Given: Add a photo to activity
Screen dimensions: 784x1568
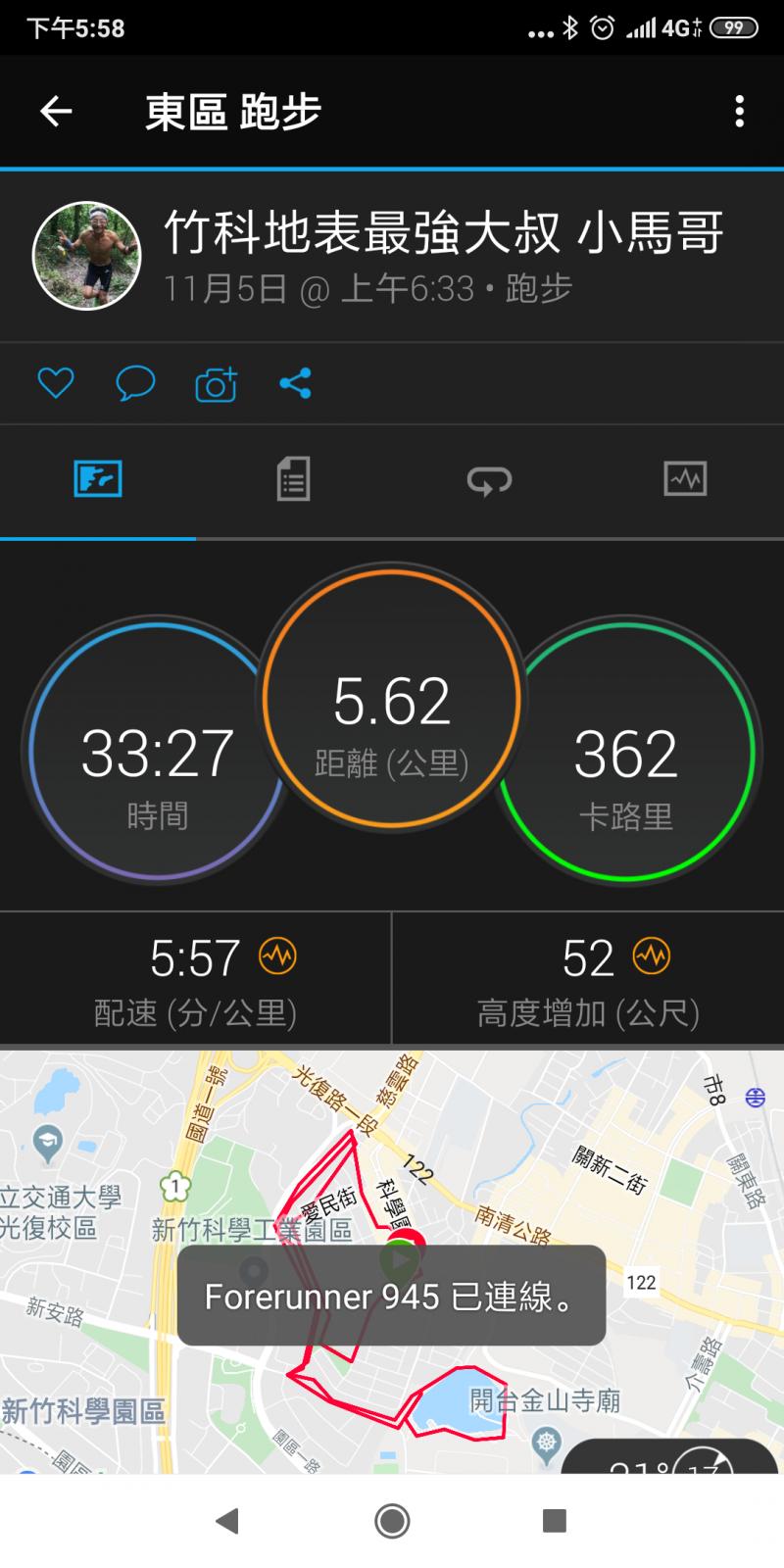Looking at the screenshot, I should [x=216, y=384].
